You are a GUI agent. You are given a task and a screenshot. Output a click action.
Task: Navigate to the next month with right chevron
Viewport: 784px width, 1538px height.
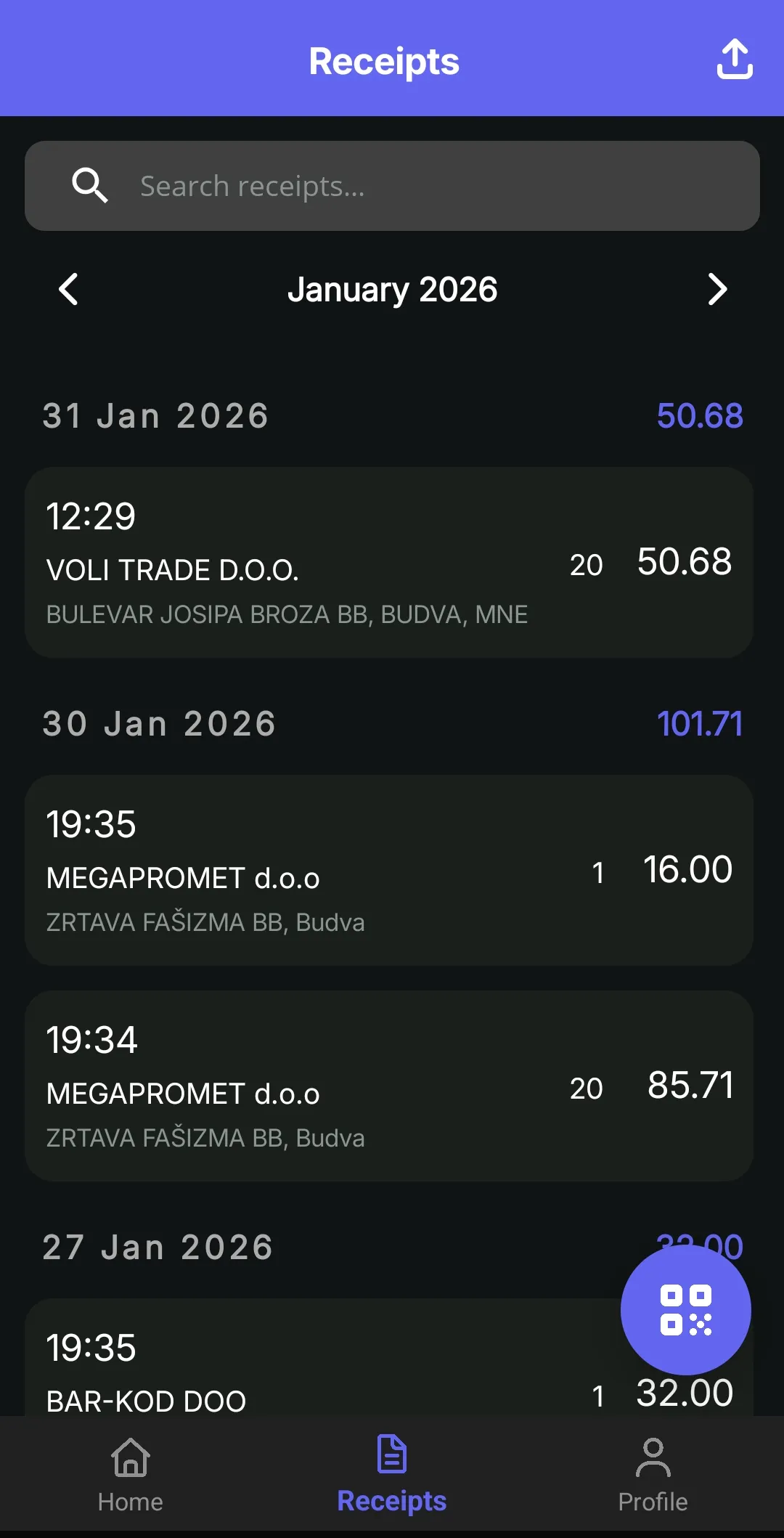(717, 289)
